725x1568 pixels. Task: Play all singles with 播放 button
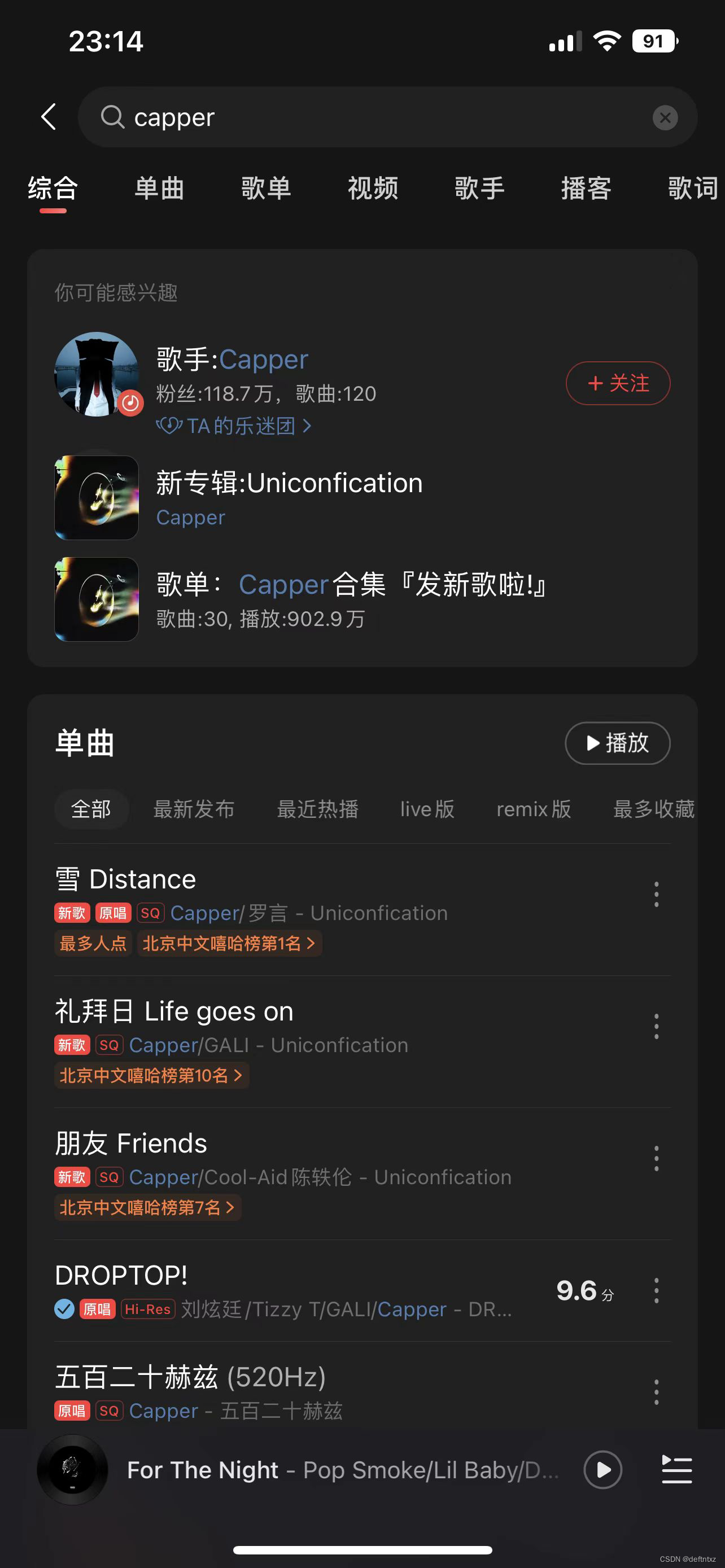617,743
